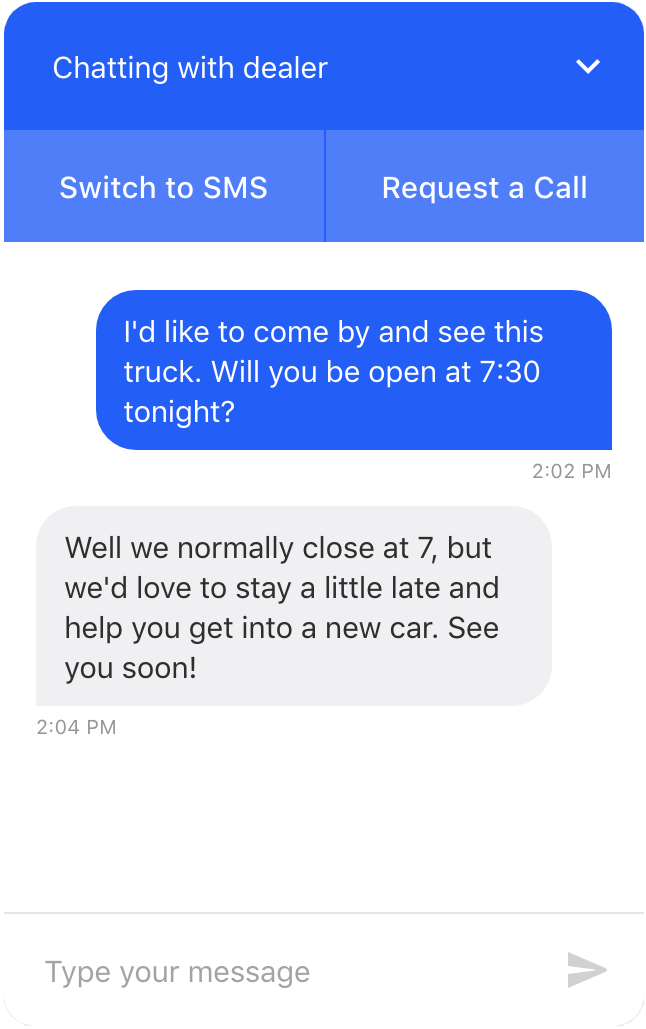Switch to SMS
The height and width of the screenshot is (1029, 646).
[164, 187]
